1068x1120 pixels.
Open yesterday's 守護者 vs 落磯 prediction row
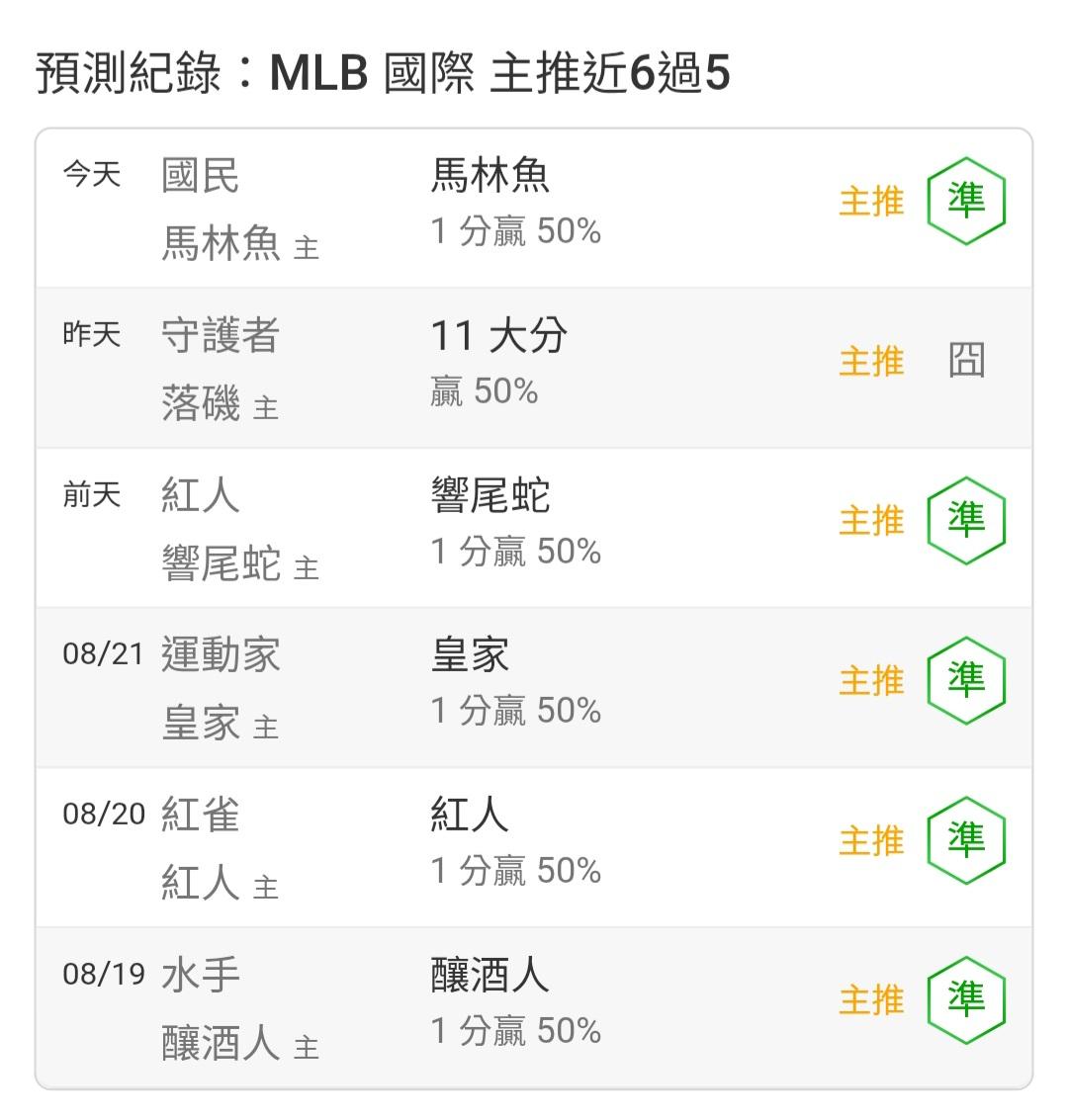(534, 369)
